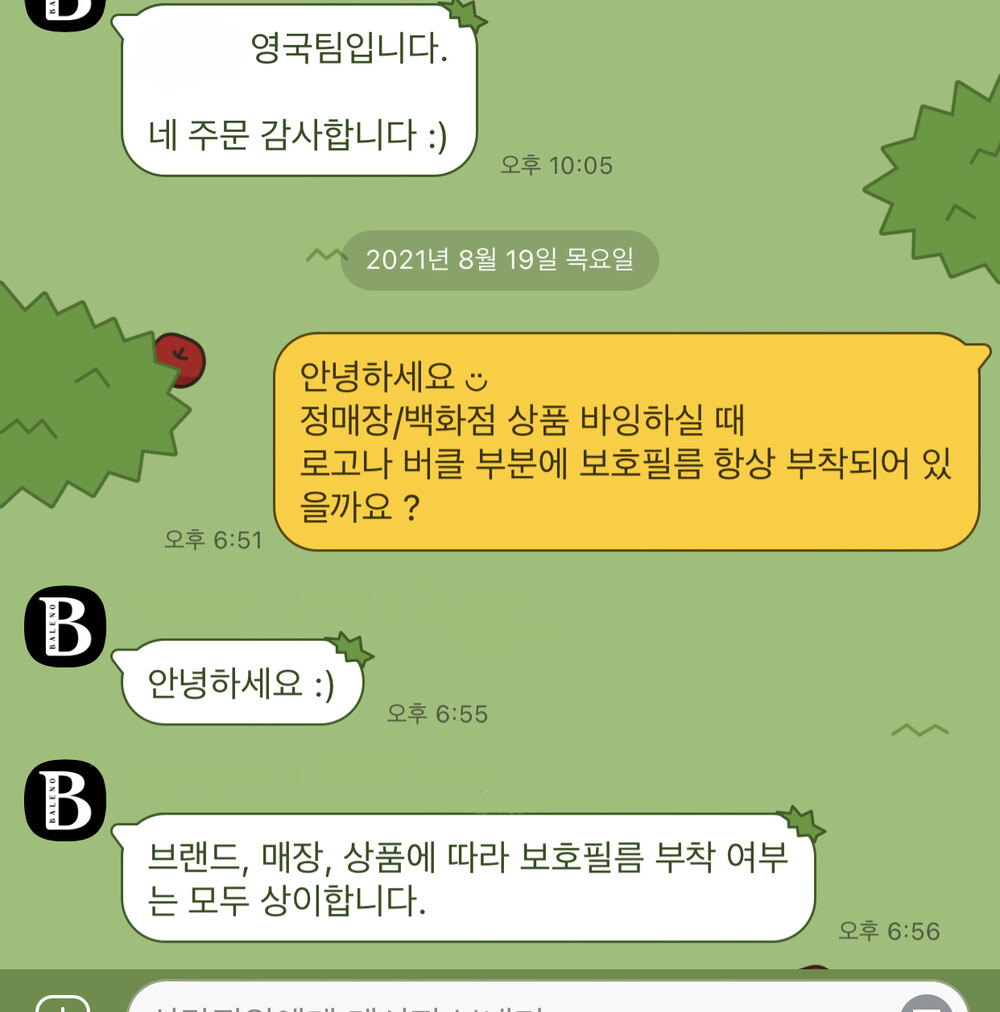Open the plus attachment menu
The width and height of the screenshot is (1000, 1012).
click(x=63, y=1004)
